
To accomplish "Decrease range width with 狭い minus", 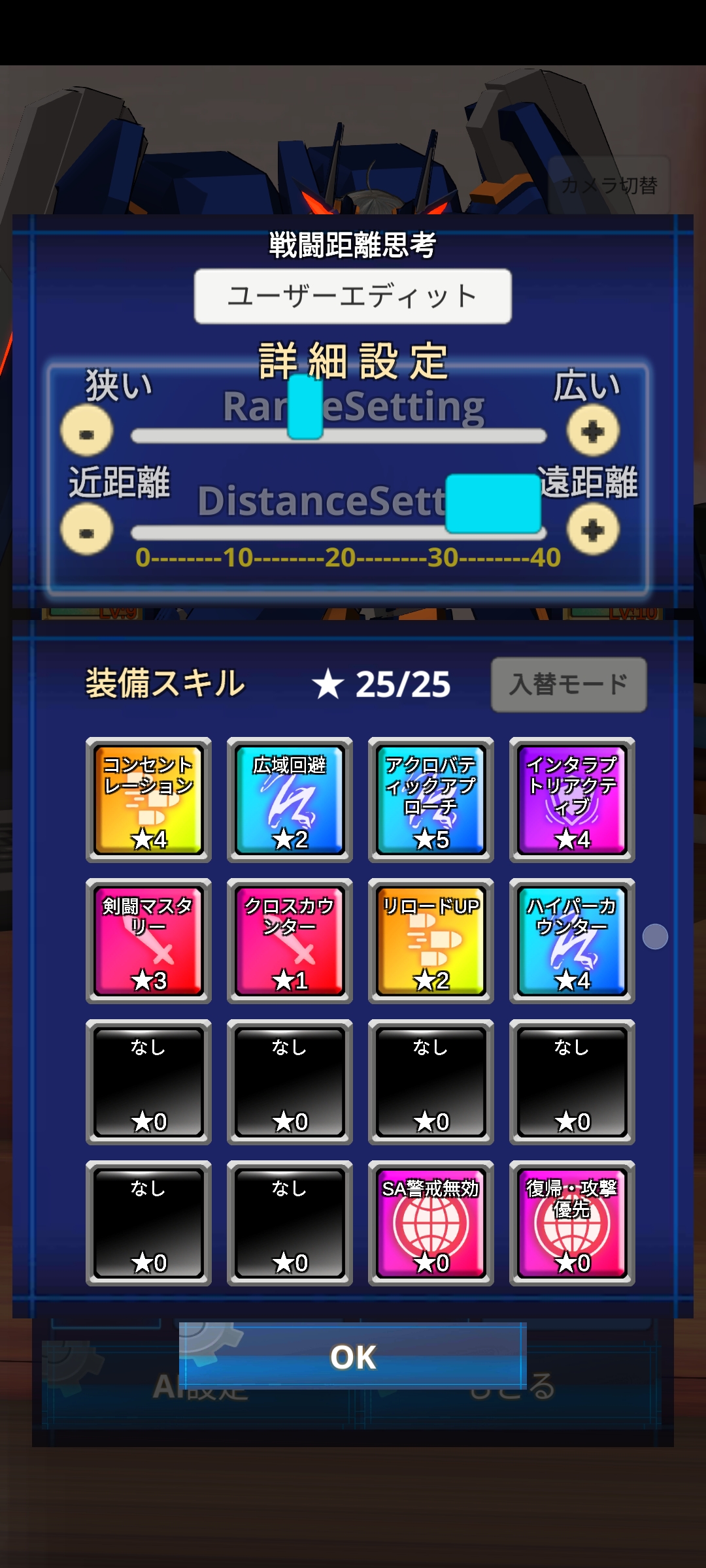I will pyautogui.click(x=86, y=431).
